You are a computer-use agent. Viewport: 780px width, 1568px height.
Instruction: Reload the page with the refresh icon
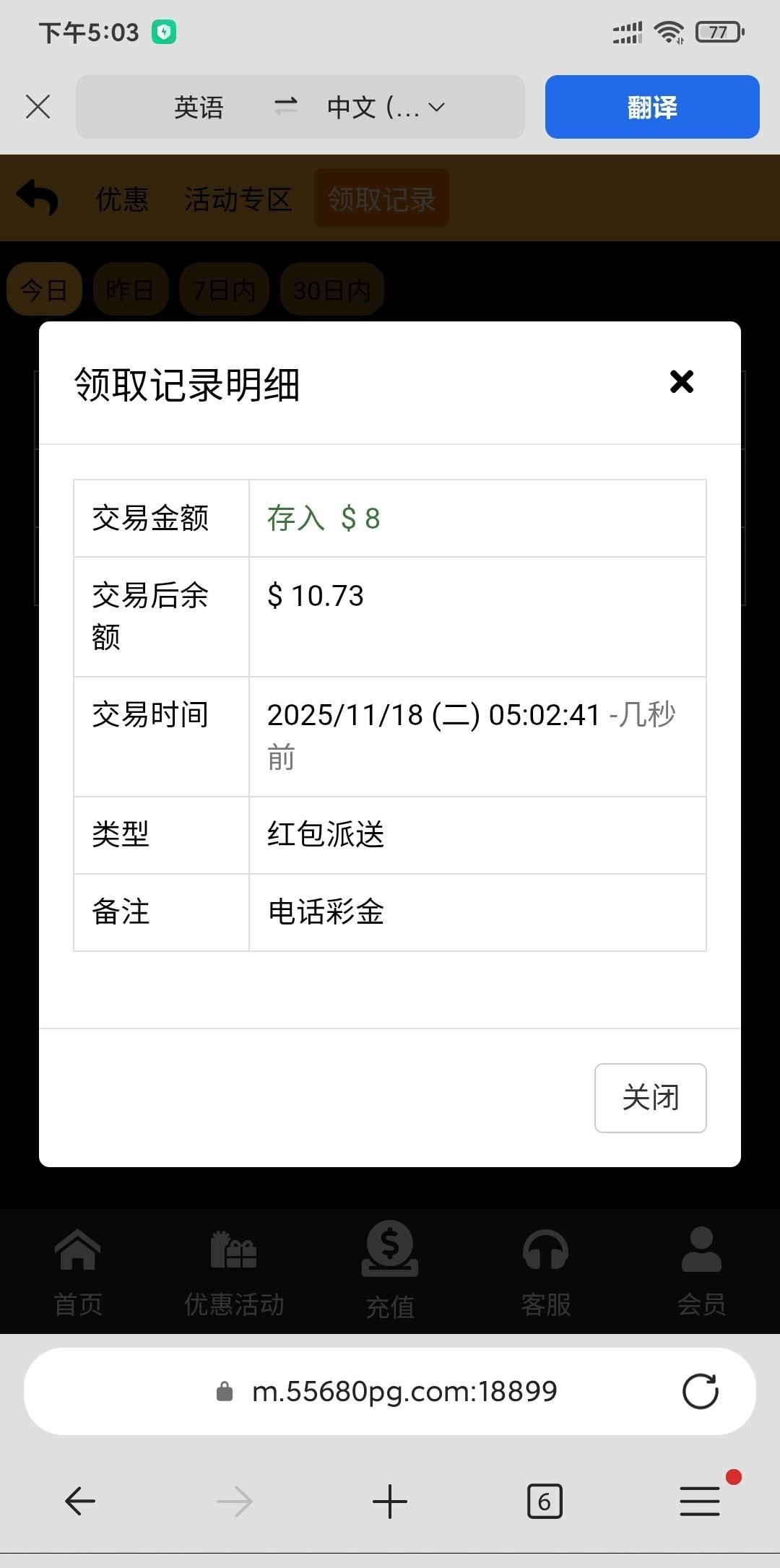(x=700, y=1391)
